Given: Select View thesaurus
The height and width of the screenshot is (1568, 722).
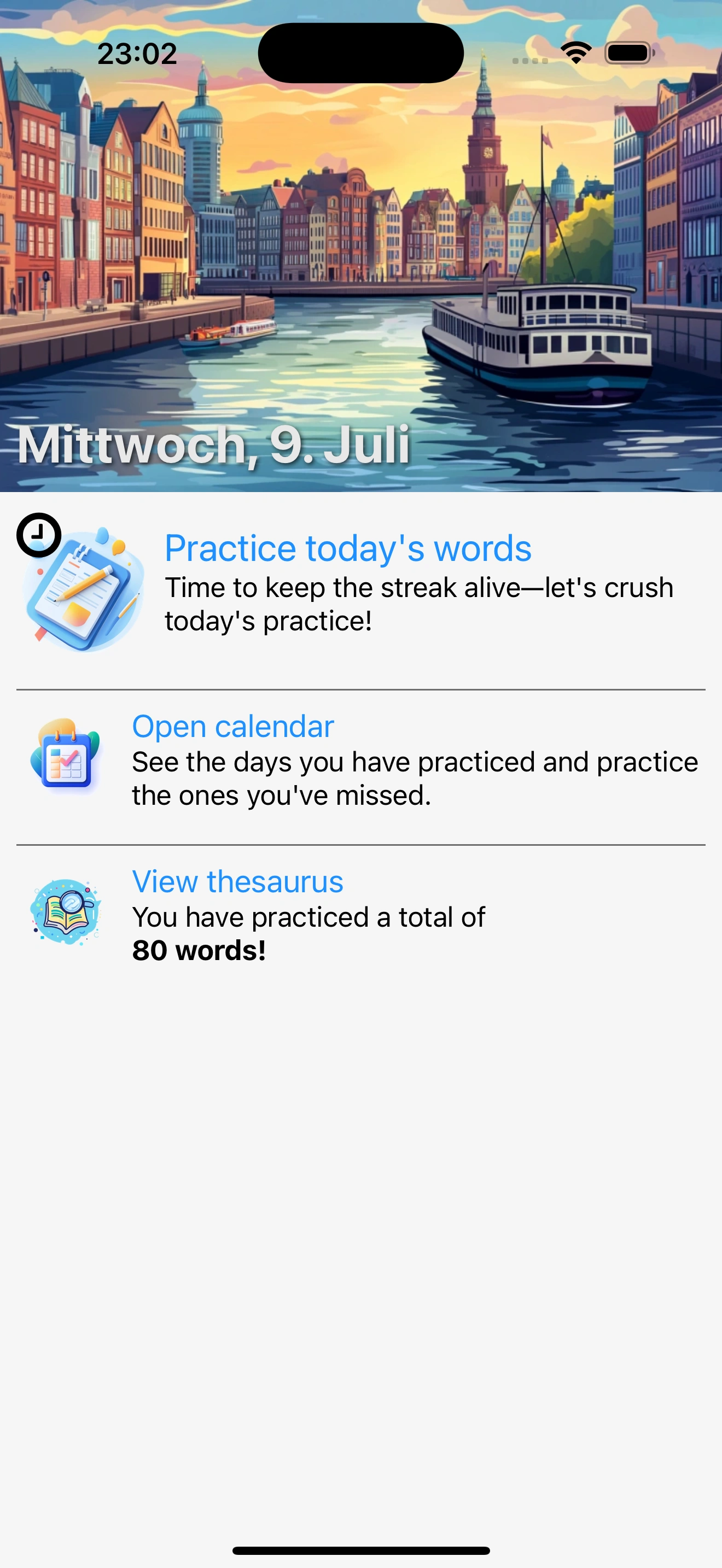Looking at the screenshot, I should pos(237,881).
